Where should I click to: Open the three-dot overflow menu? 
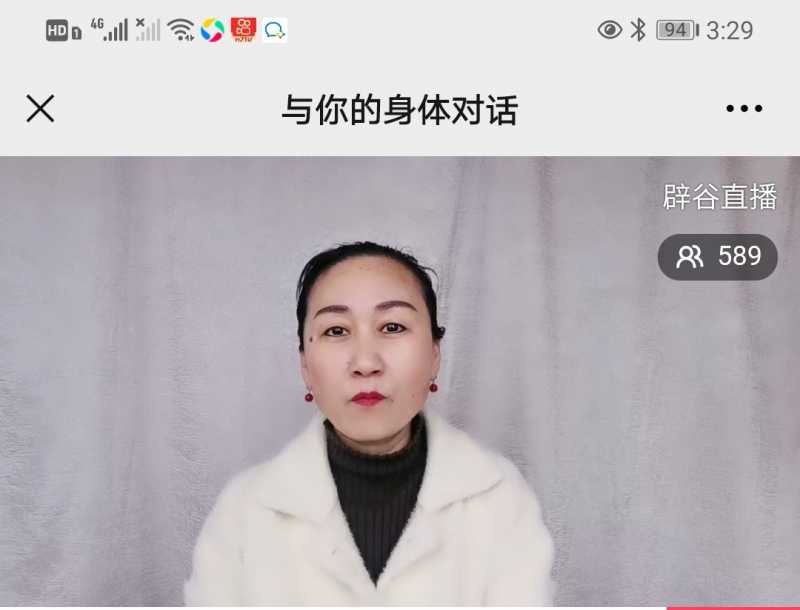743,109
